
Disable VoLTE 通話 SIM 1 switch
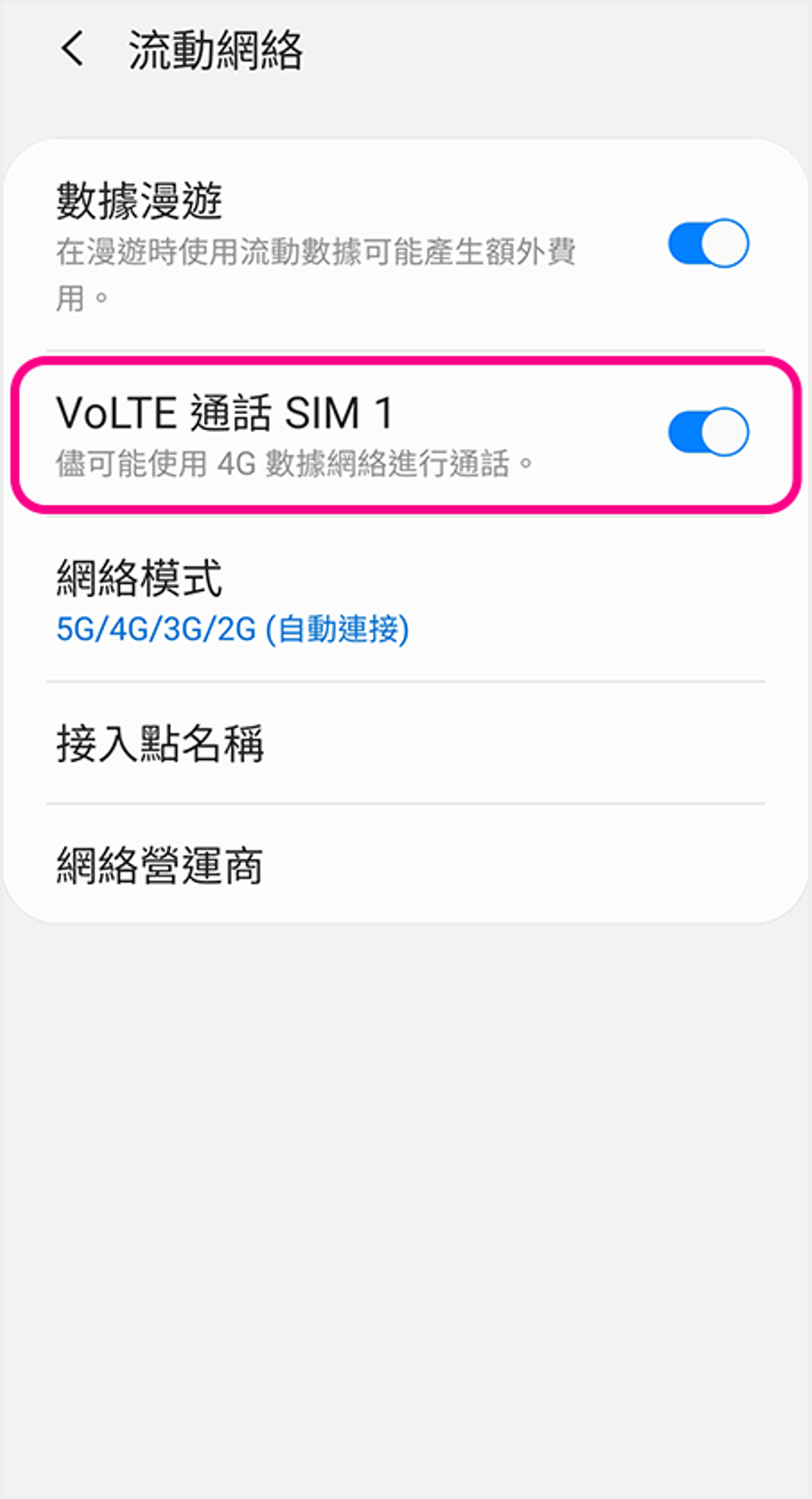708,432
